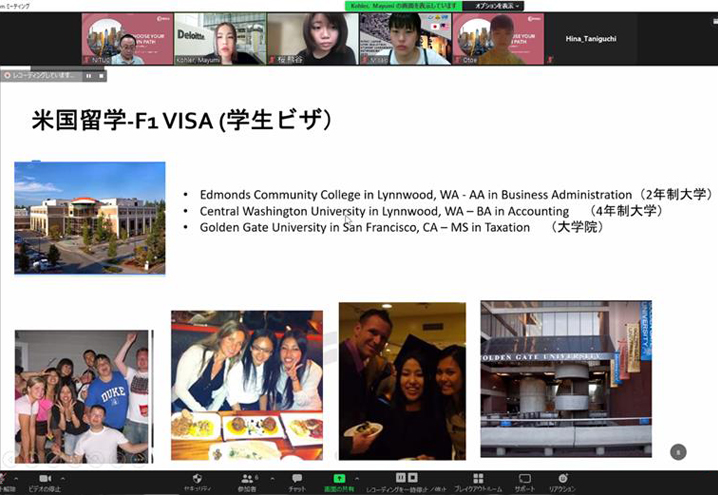Open the participants (参加者) panel

tap(246, 480)
